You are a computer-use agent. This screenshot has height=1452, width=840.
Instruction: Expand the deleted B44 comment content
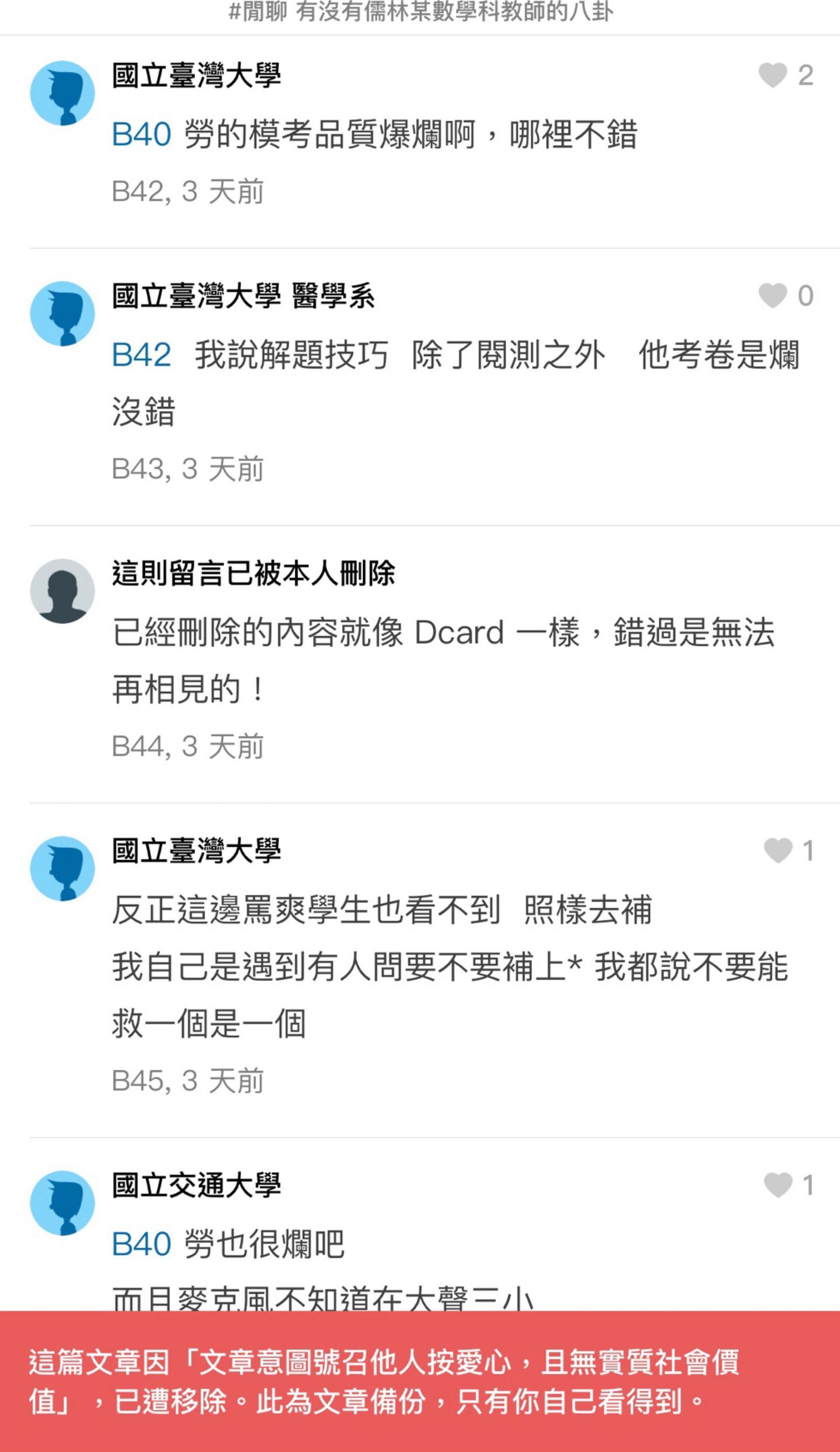click(403, 663)
